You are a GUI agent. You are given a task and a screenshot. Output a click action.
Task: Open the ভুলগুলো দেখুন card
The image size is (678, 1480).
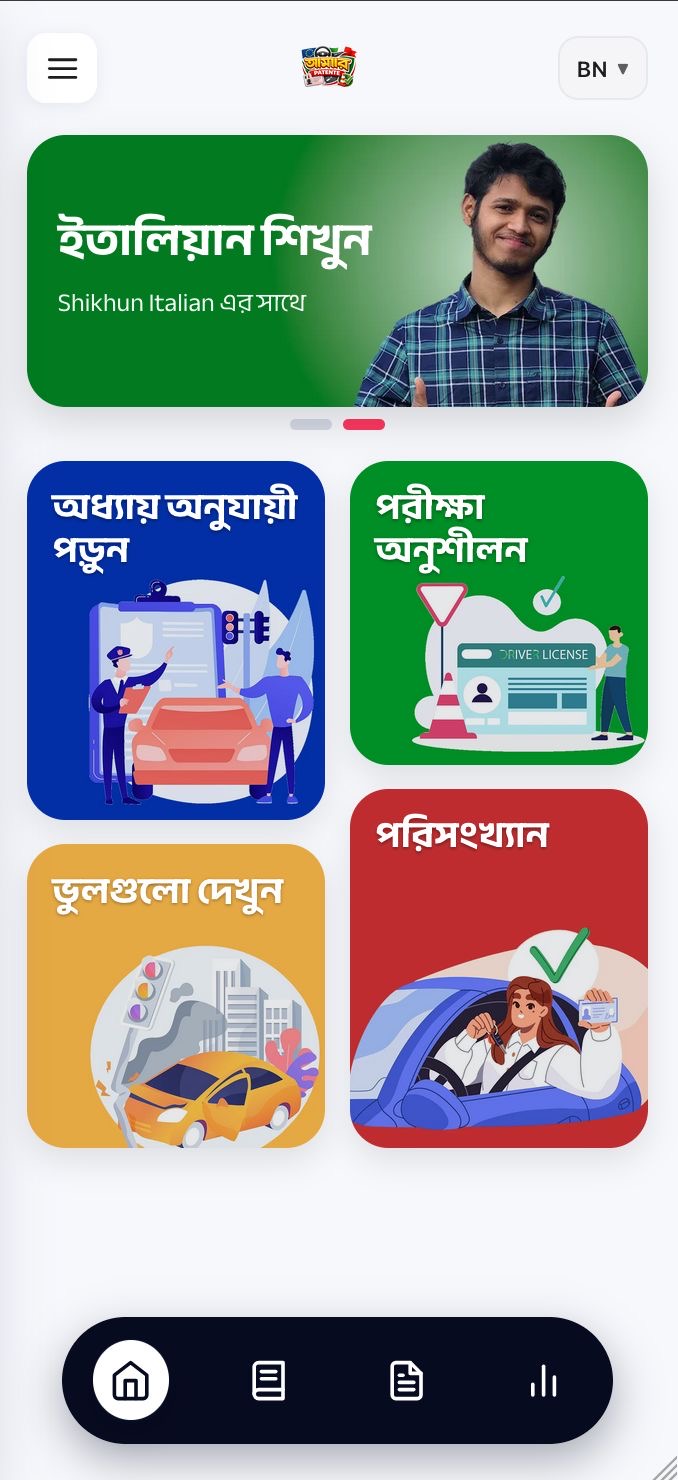pos(176,995)
